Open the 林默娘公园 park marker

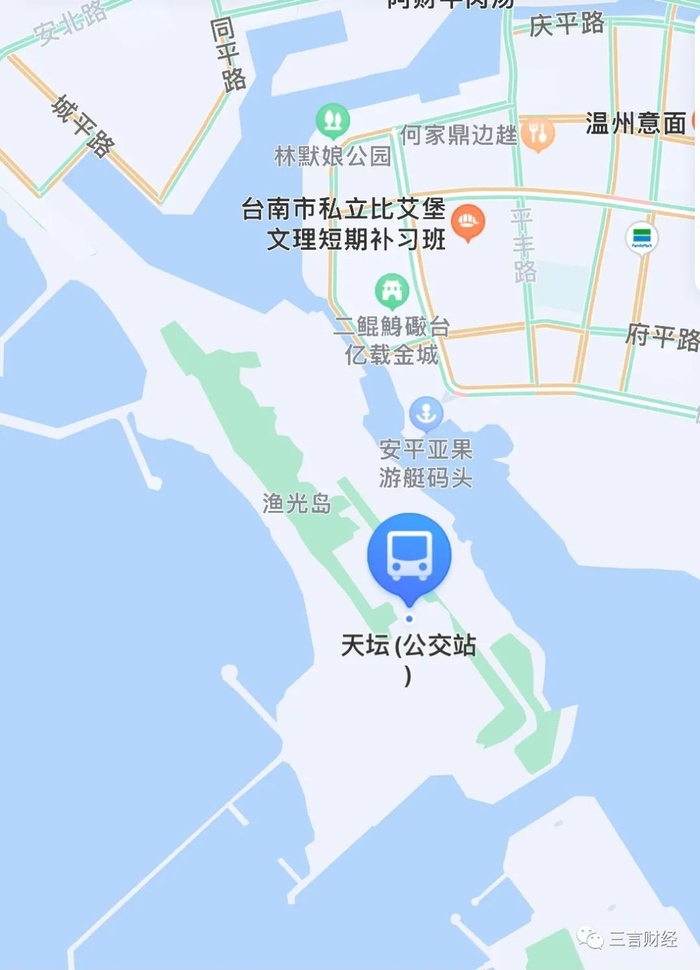pyautogui.click(x=333, y=121)
